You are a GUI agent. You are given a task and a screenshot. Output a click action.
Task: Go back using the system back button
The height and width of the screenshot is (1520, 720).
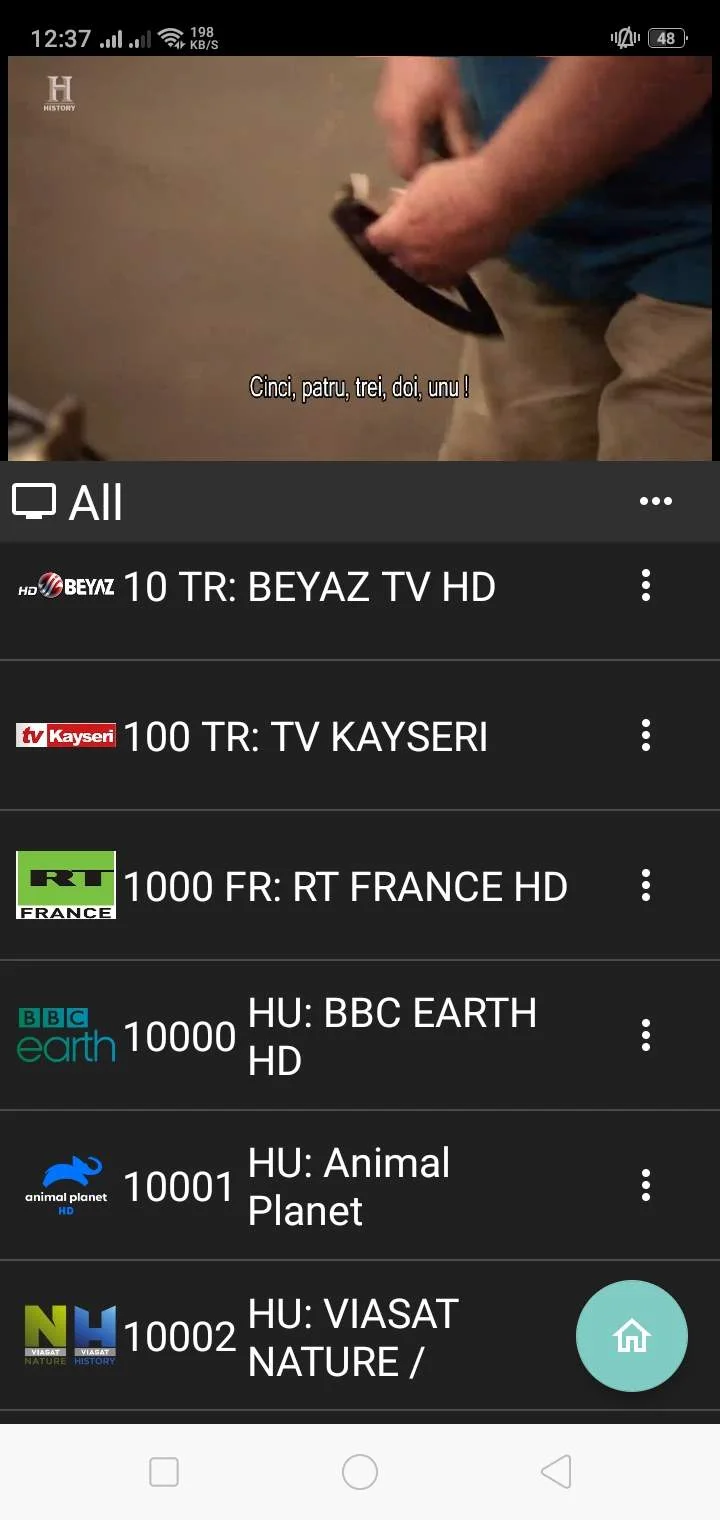556,1472
